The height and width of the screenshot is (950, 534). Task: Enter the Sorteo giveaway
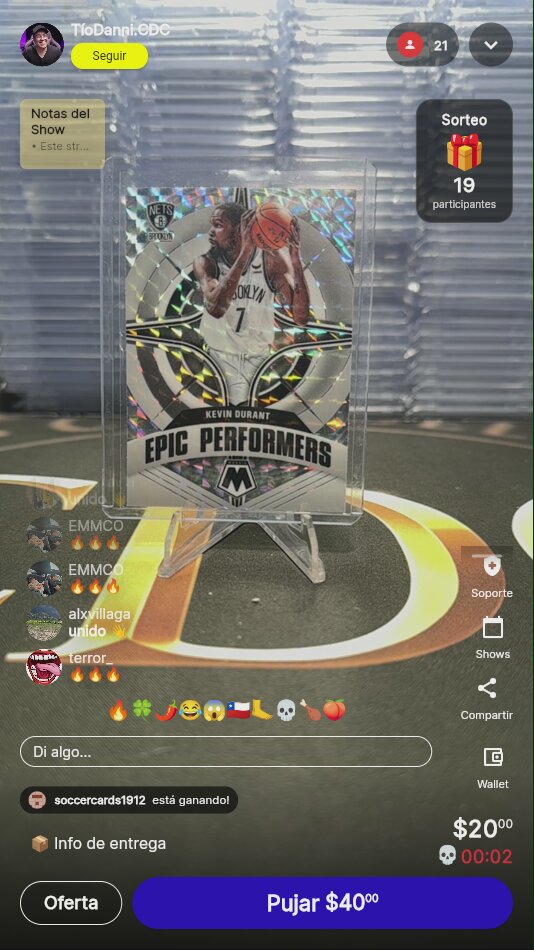(464, 161)
